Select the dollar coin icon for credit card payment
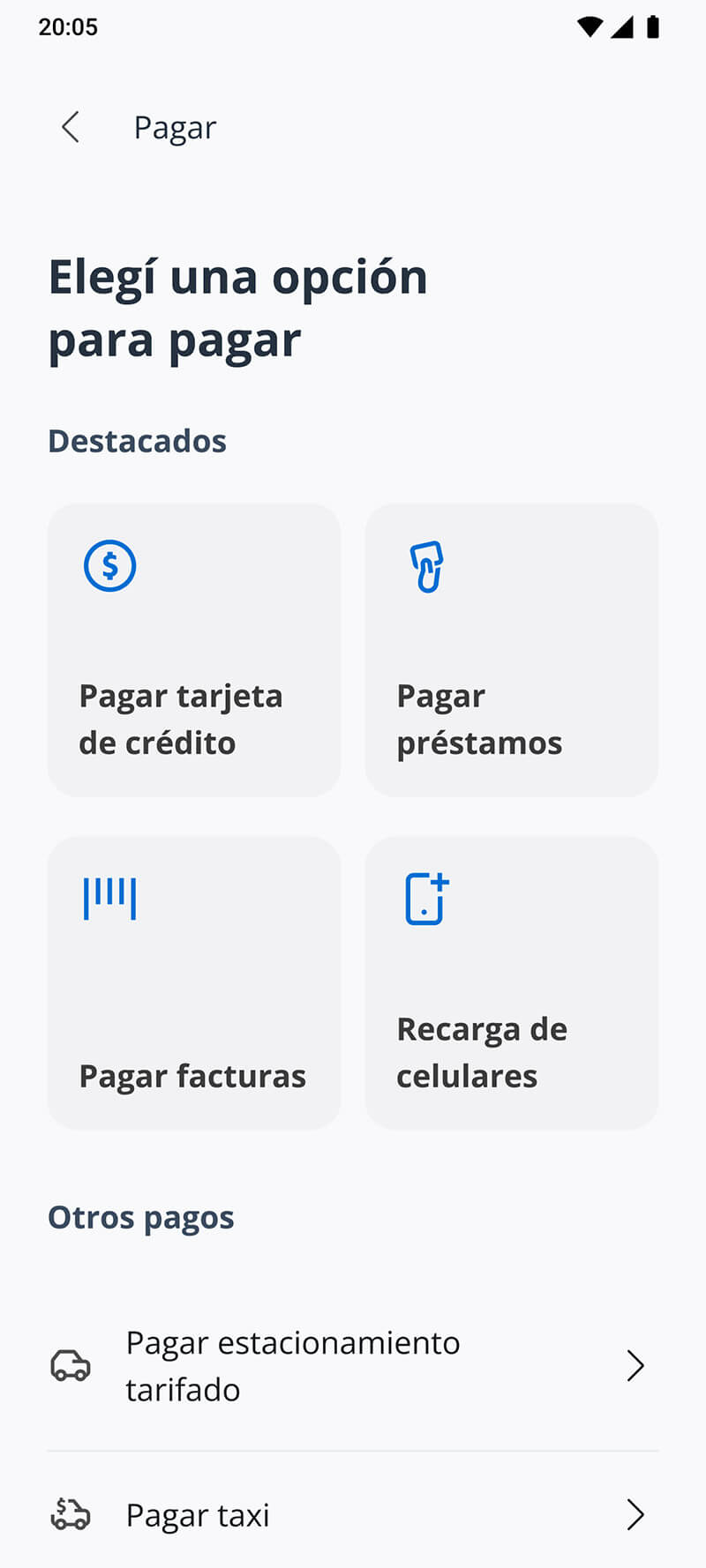 point(109,565)
